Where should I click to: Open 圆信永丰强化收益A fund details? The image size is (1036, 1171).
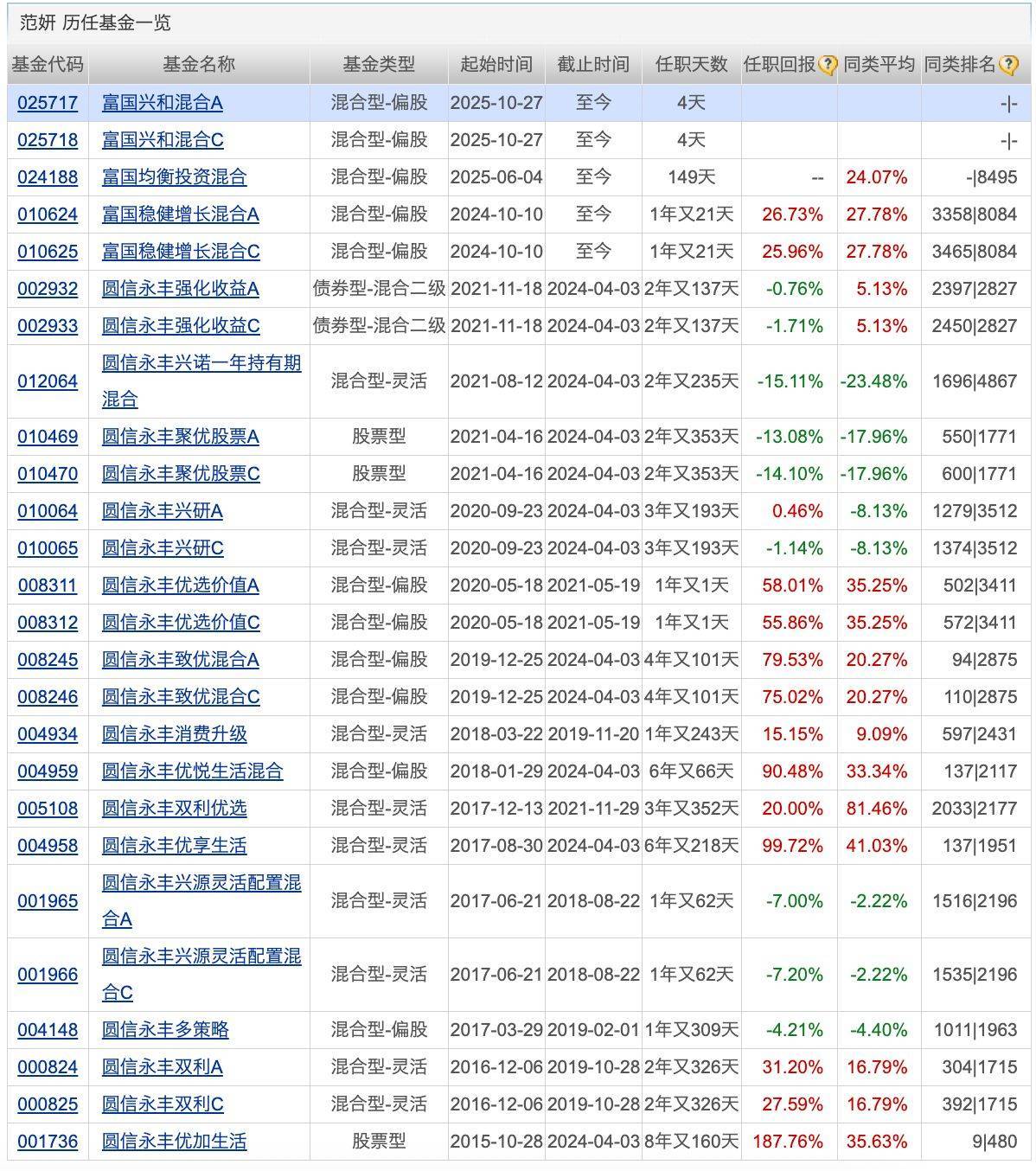click(181, 289)
